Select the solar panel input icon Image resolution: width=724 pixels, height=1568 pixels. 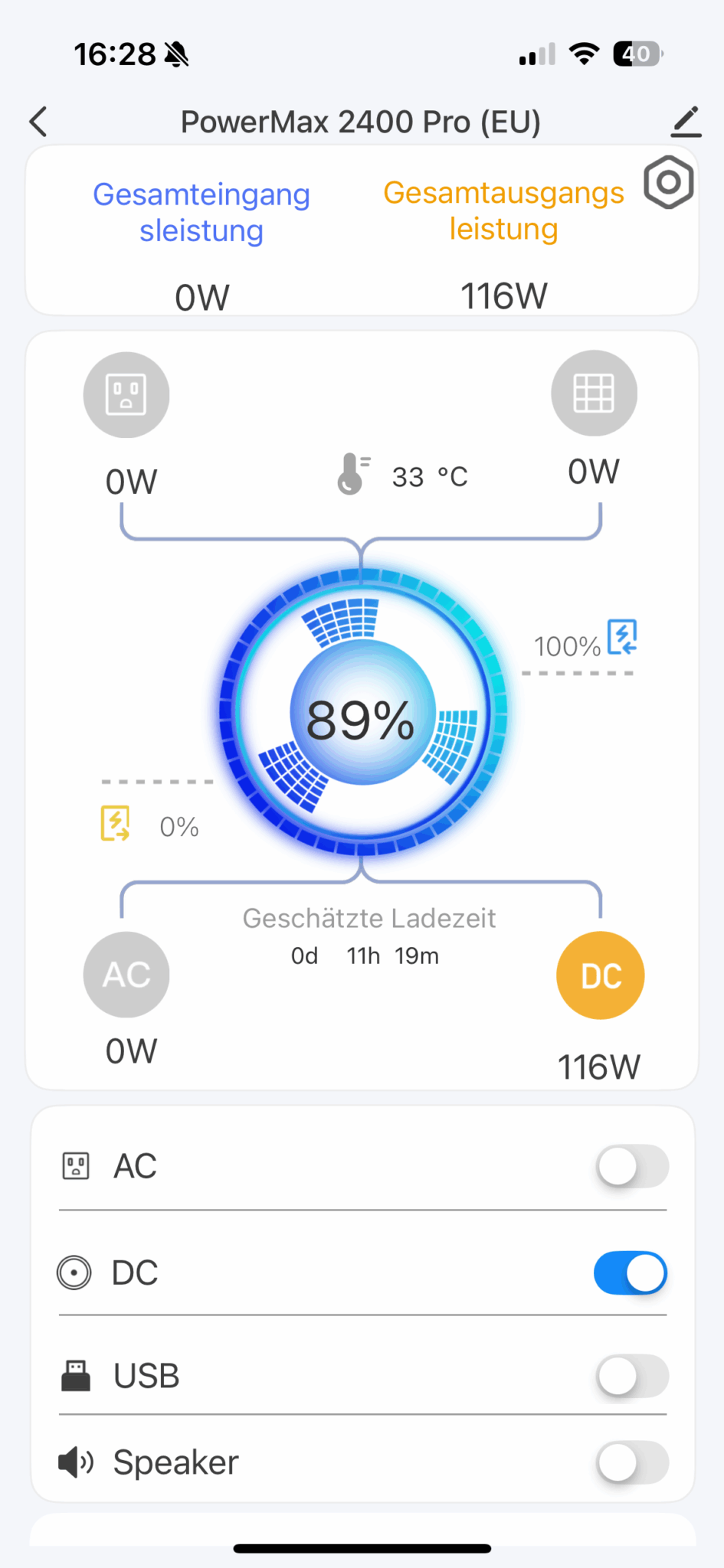click(594, 392)
